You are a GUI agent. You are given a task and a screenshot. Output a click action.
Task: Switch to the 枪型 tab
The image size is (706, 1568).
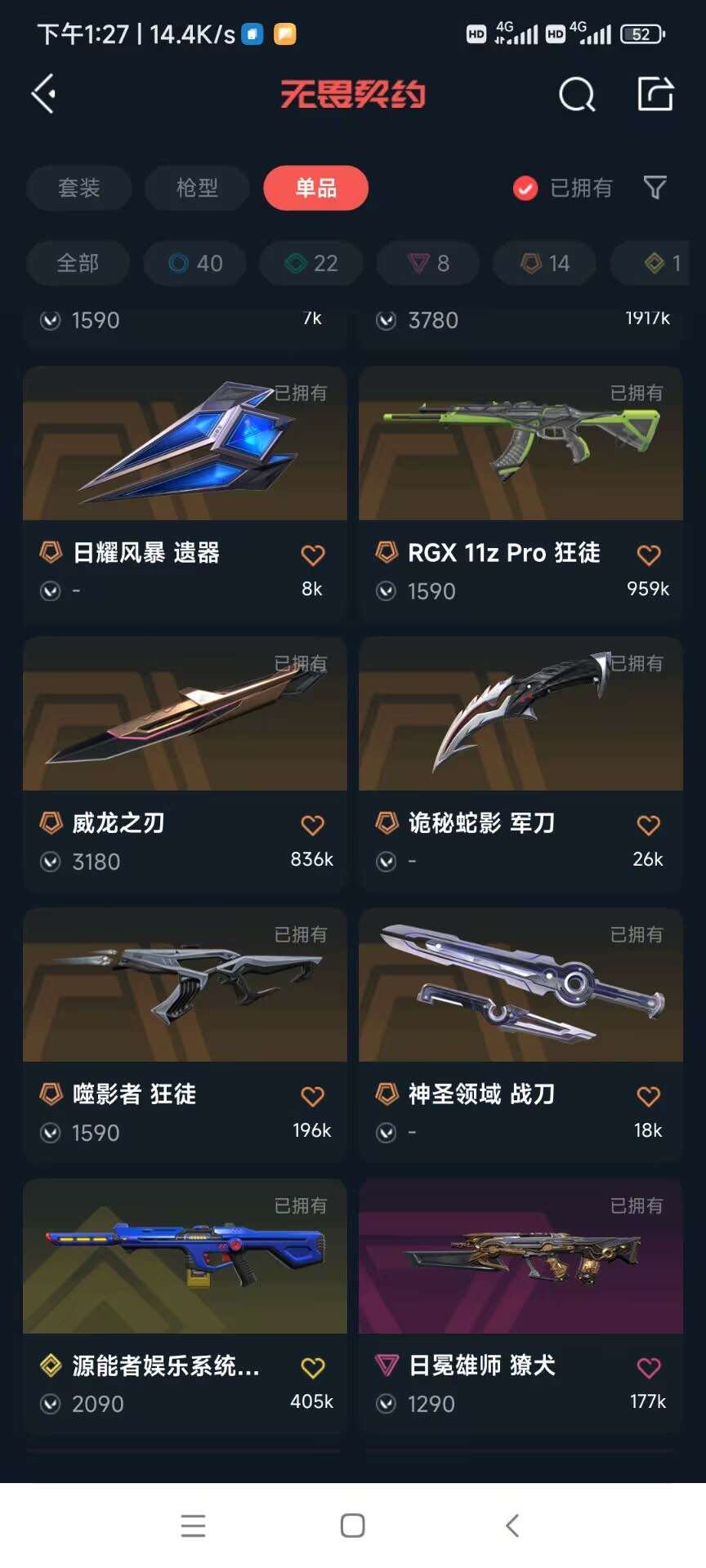[x=197, y=188]
